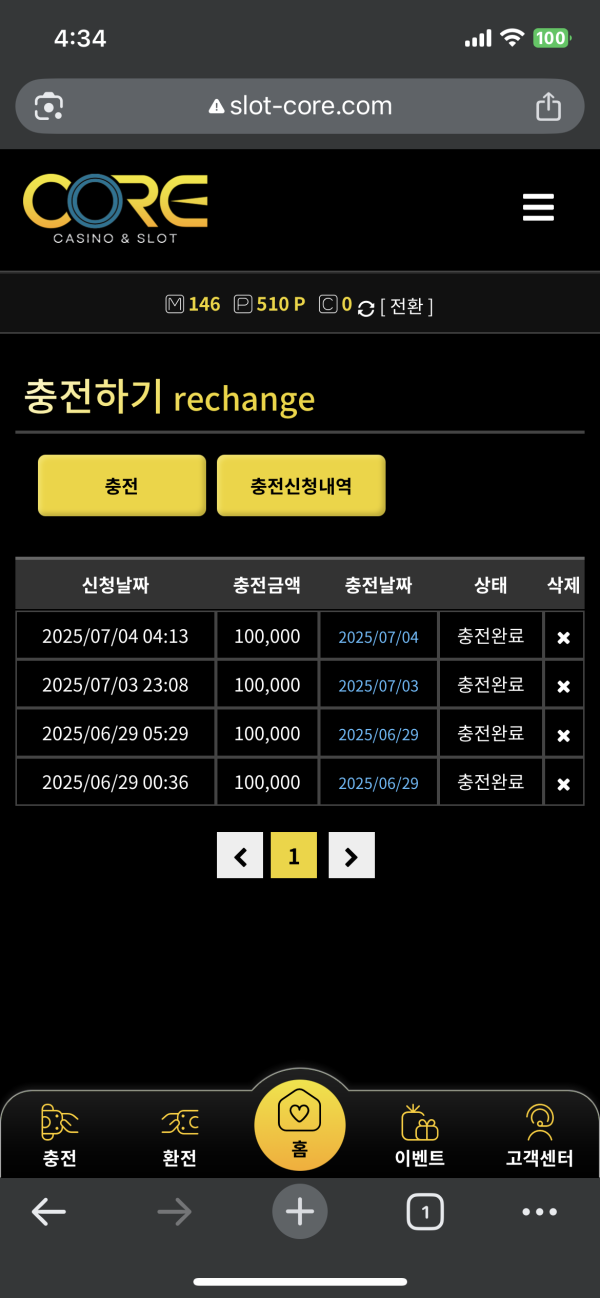Open 고객센터 customer center
Screen dimensions: 600x1298
tap(539, 1136)
